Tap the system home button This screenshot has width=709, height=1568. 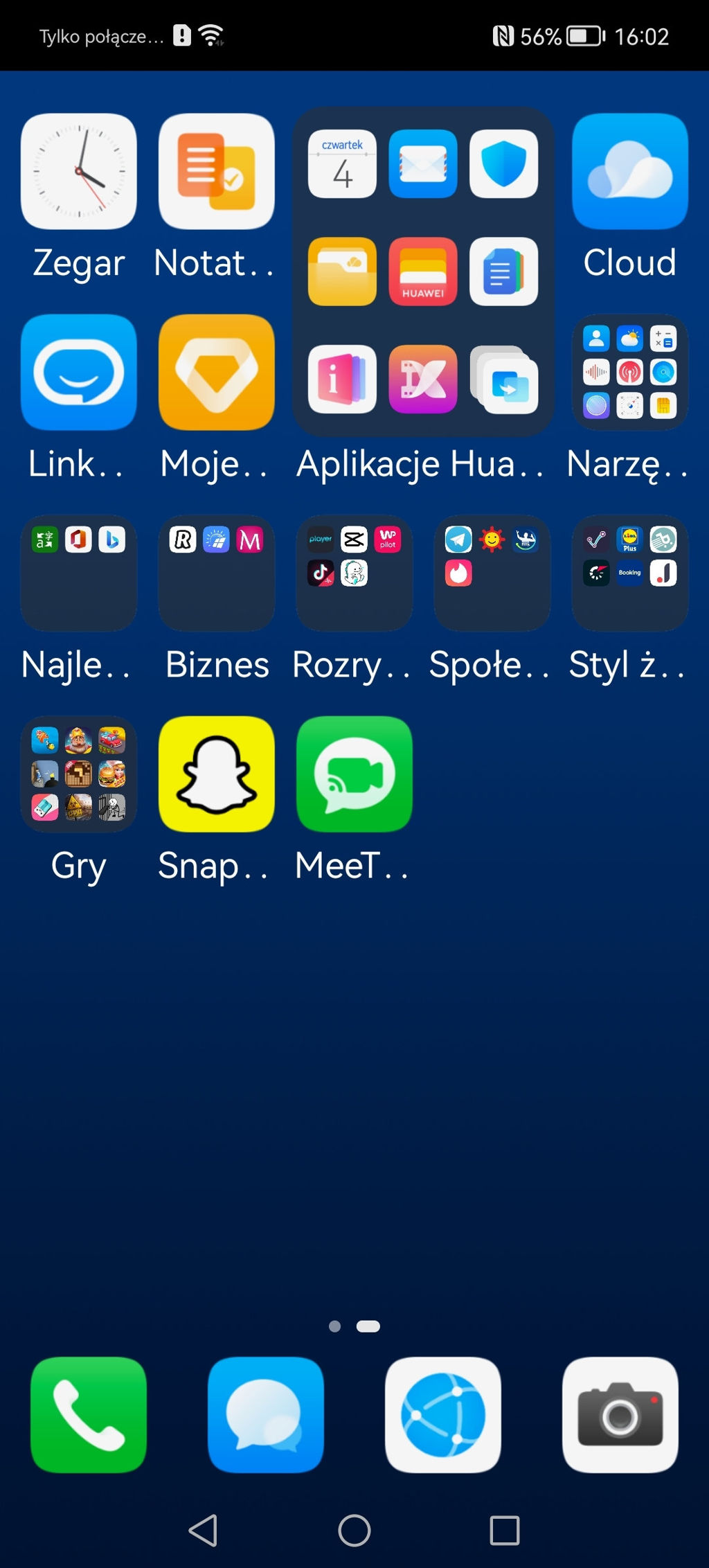[354, 1530]
